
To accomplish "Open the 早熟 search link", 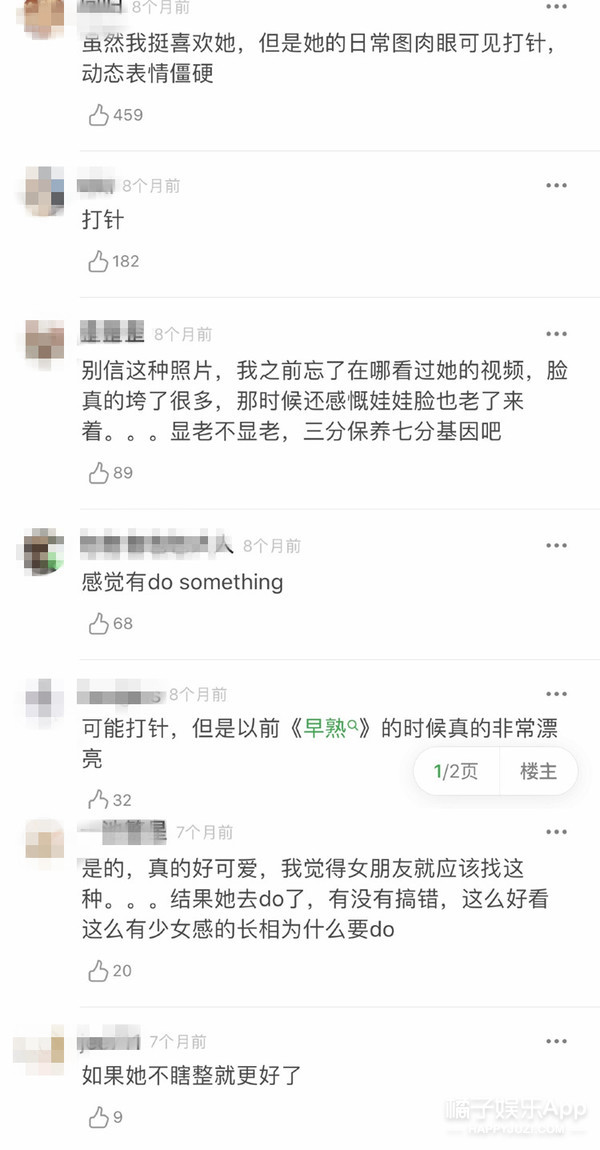I will 325,730.
